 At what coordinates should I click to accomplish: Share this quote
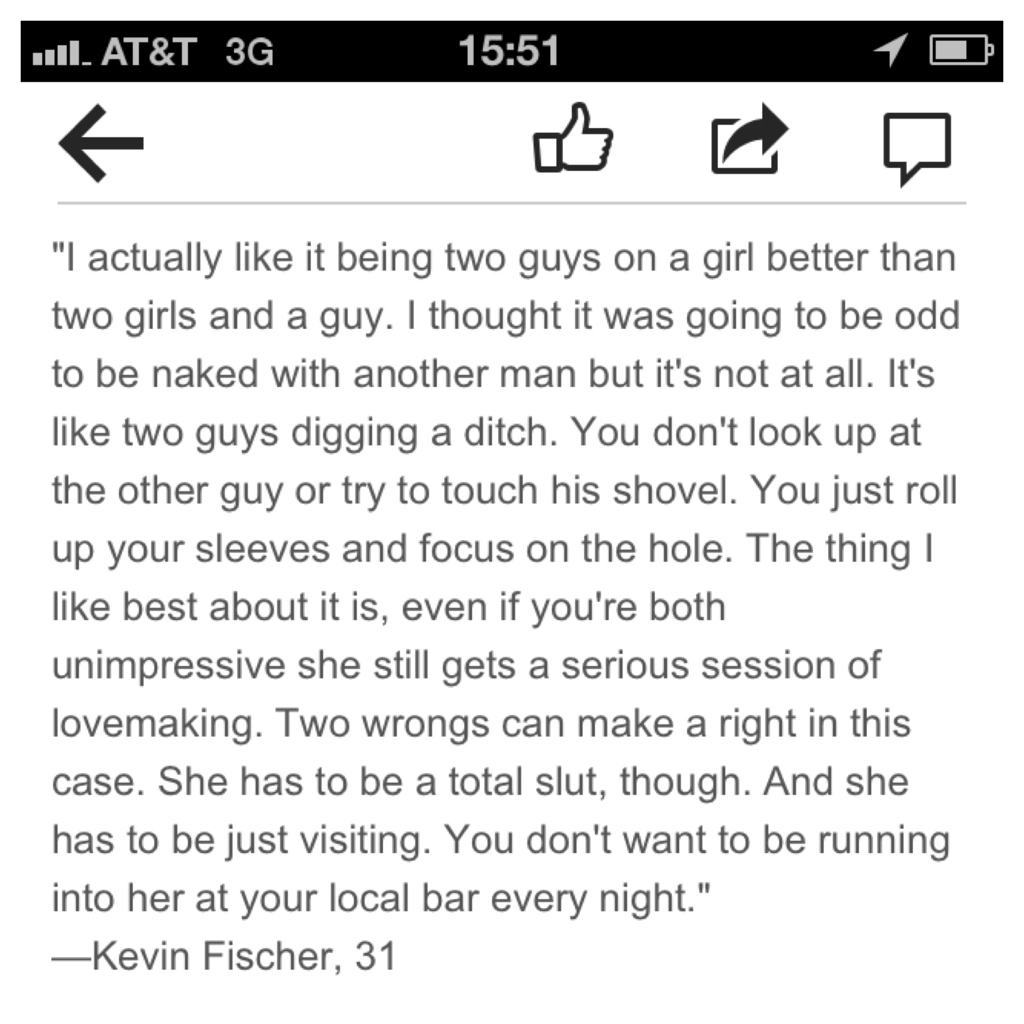click(x=748, y=141)
